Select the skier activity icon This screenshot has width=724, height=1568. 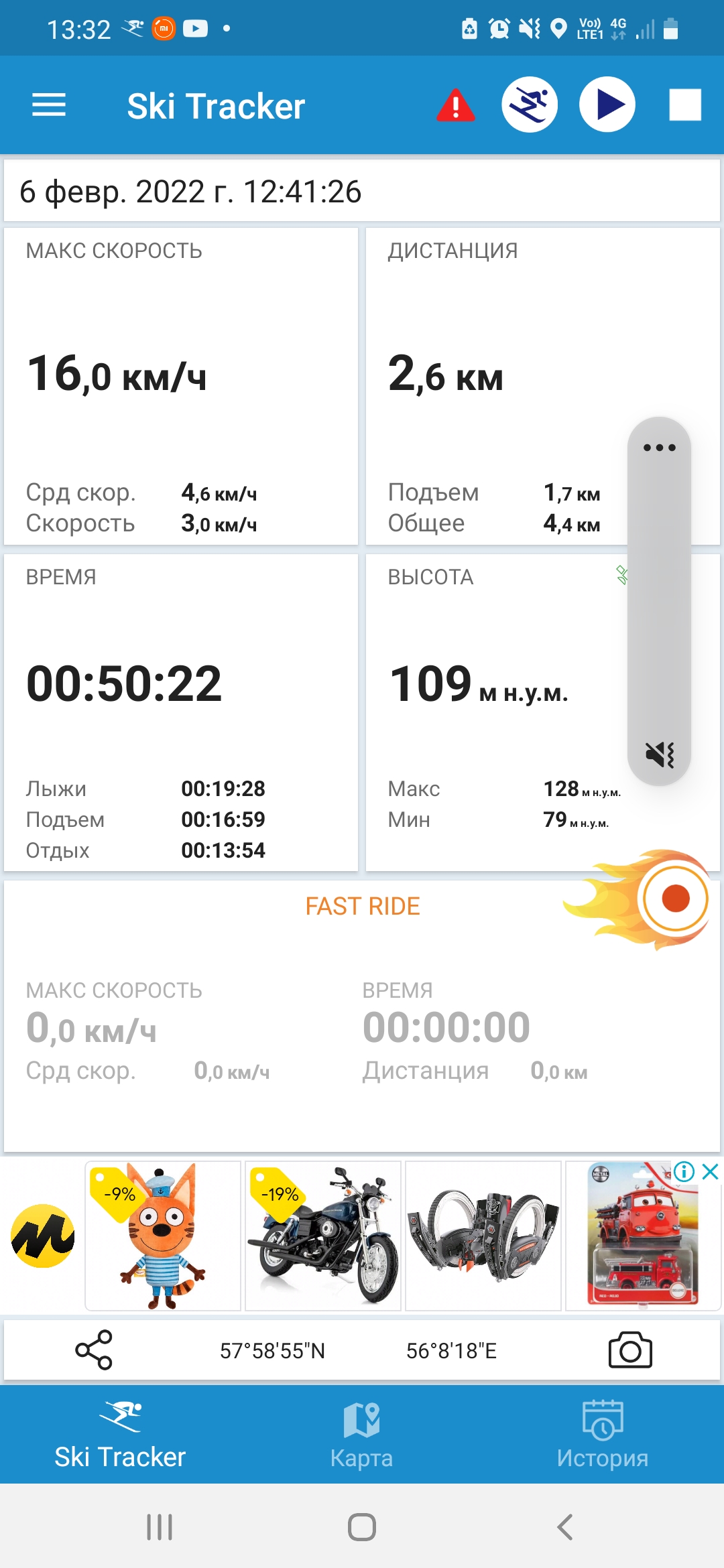coord(530,105)
